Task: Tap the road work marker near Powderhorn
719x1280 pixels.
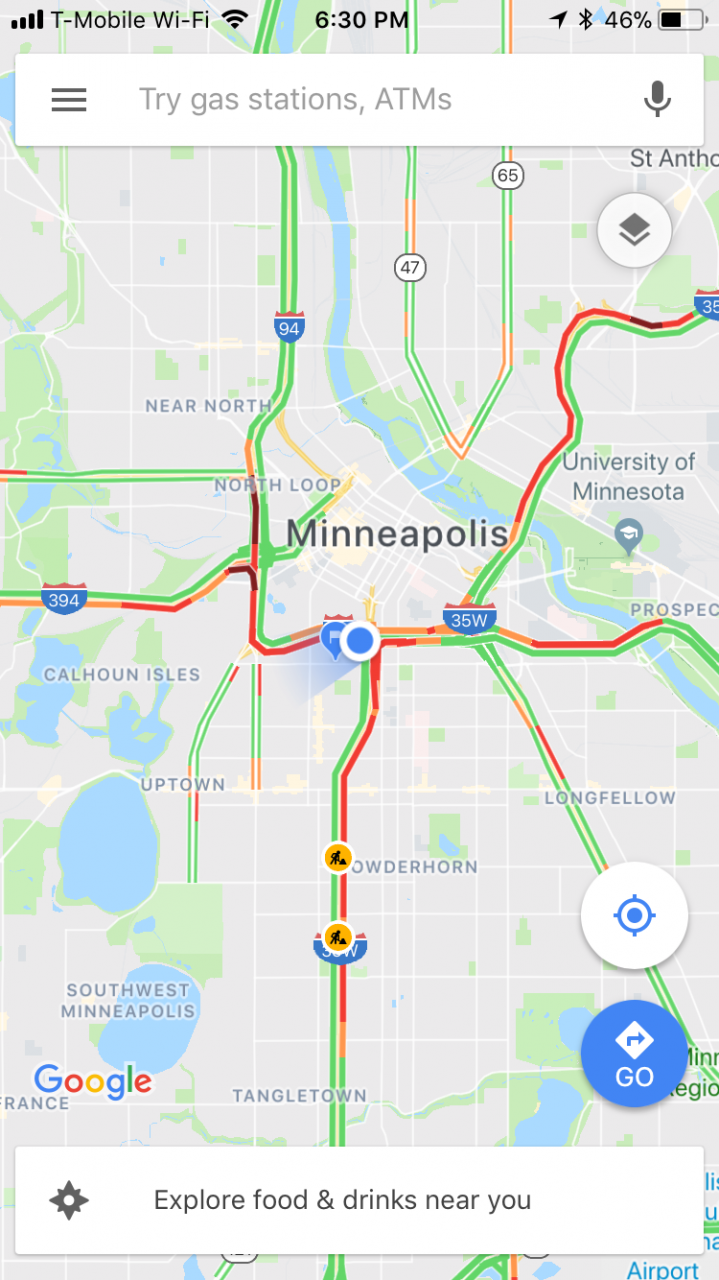Action: pyautogui.click(x=338, y=857)
